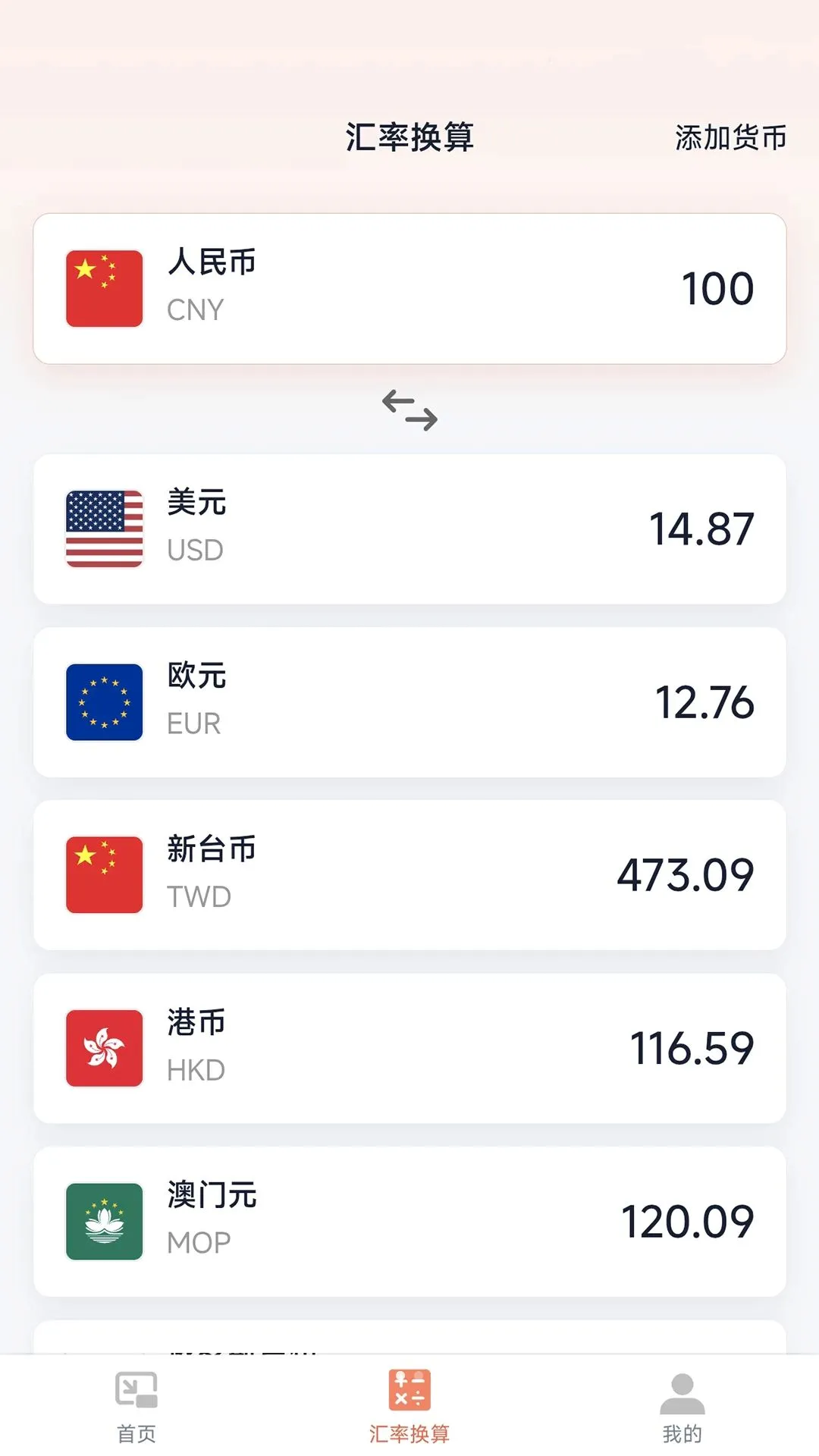Open the 澳门元 MOP row

[x=409, y=1222]
